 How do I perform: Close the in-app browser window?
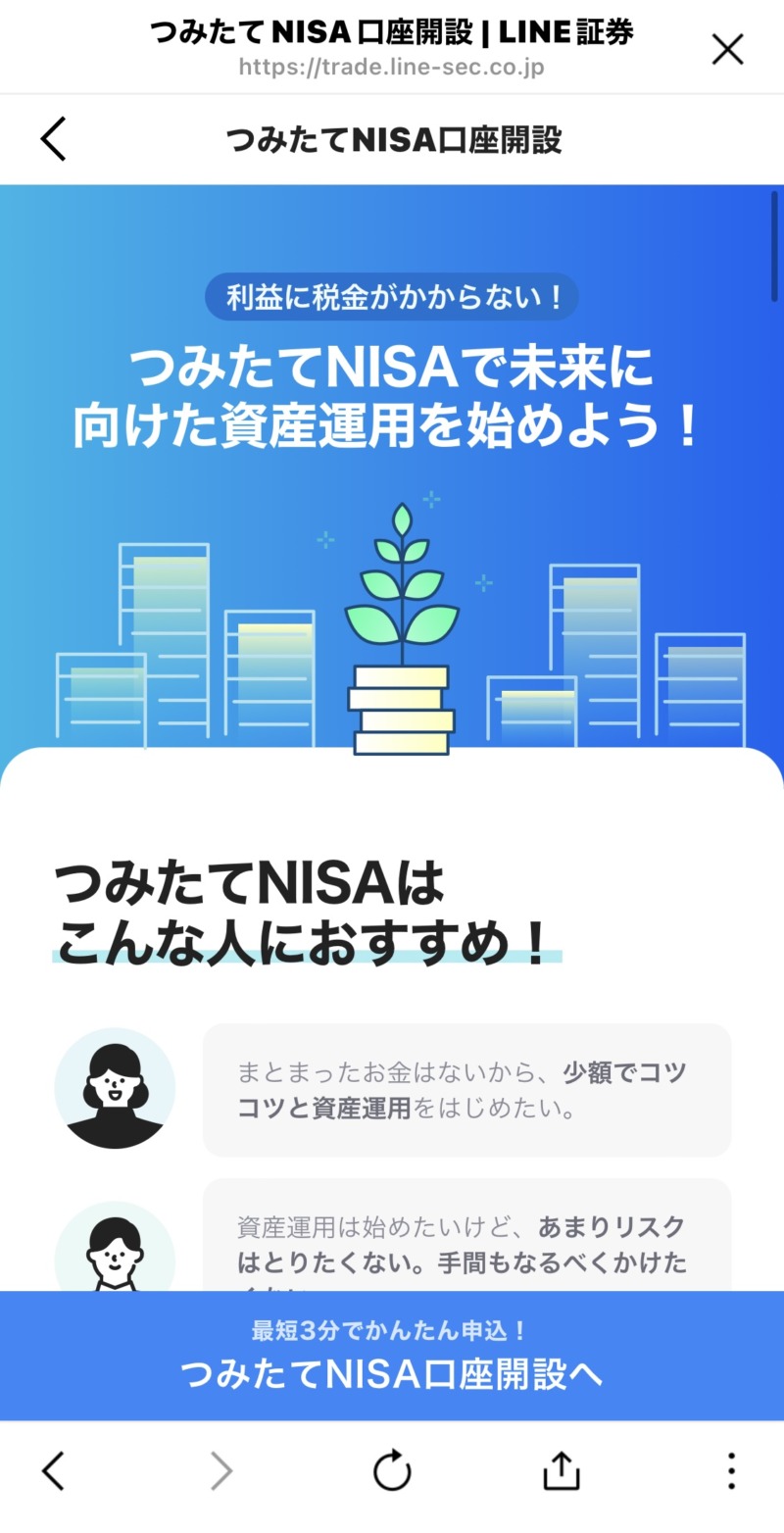[727, 49]
